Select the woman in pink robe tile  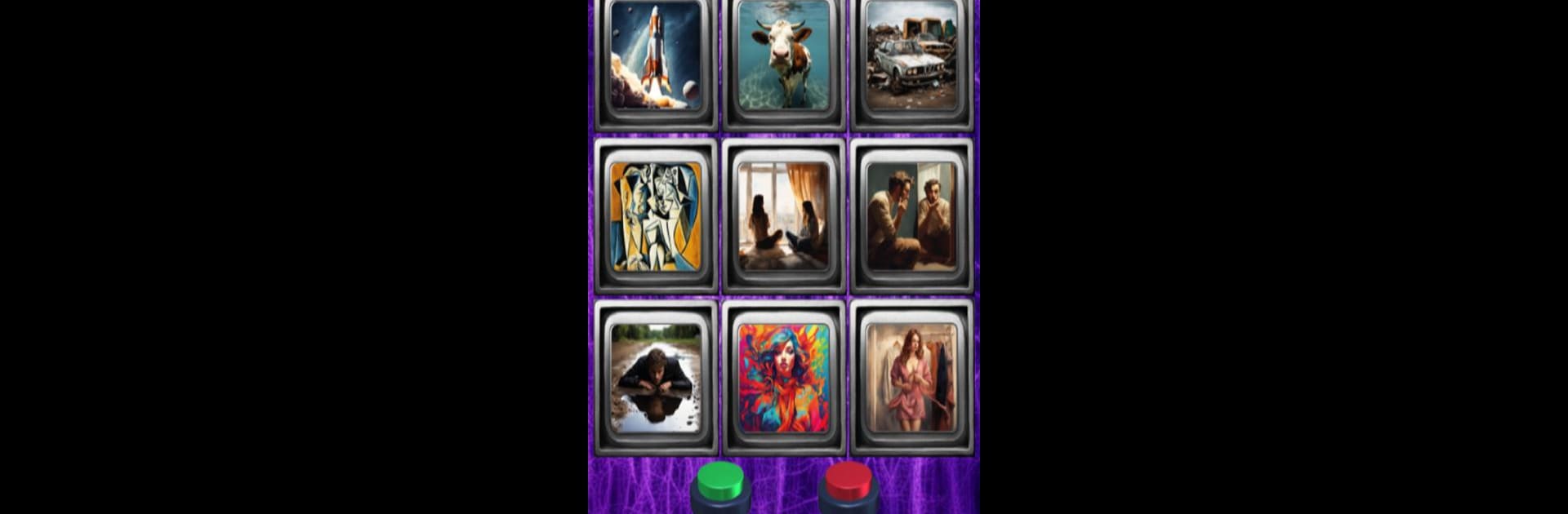911,378
